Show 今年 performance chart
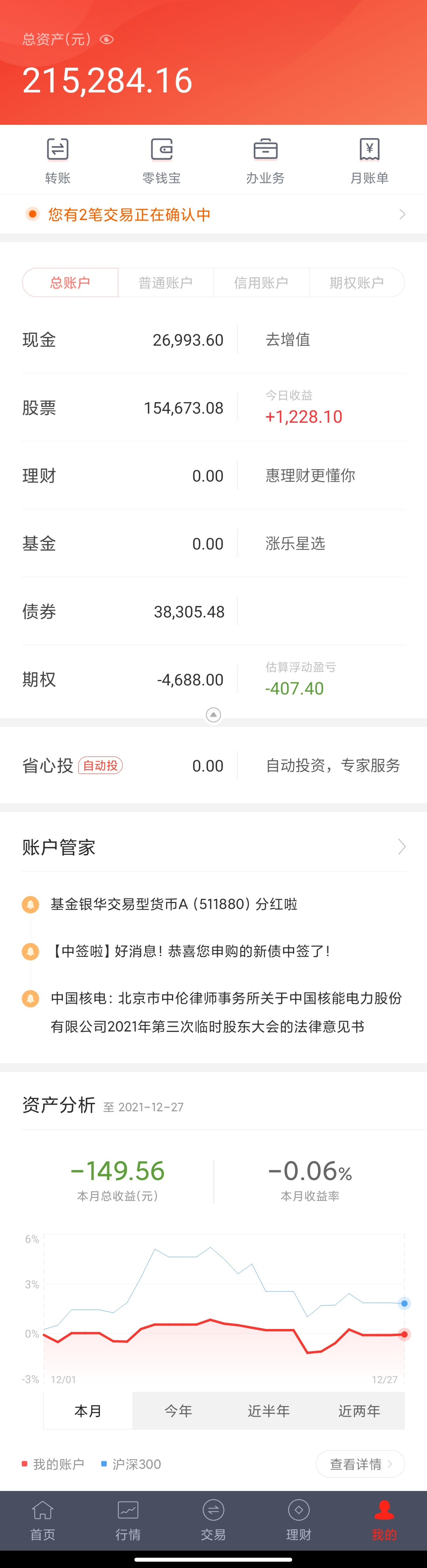427x1568 pixels. (x=178, y=1410)
